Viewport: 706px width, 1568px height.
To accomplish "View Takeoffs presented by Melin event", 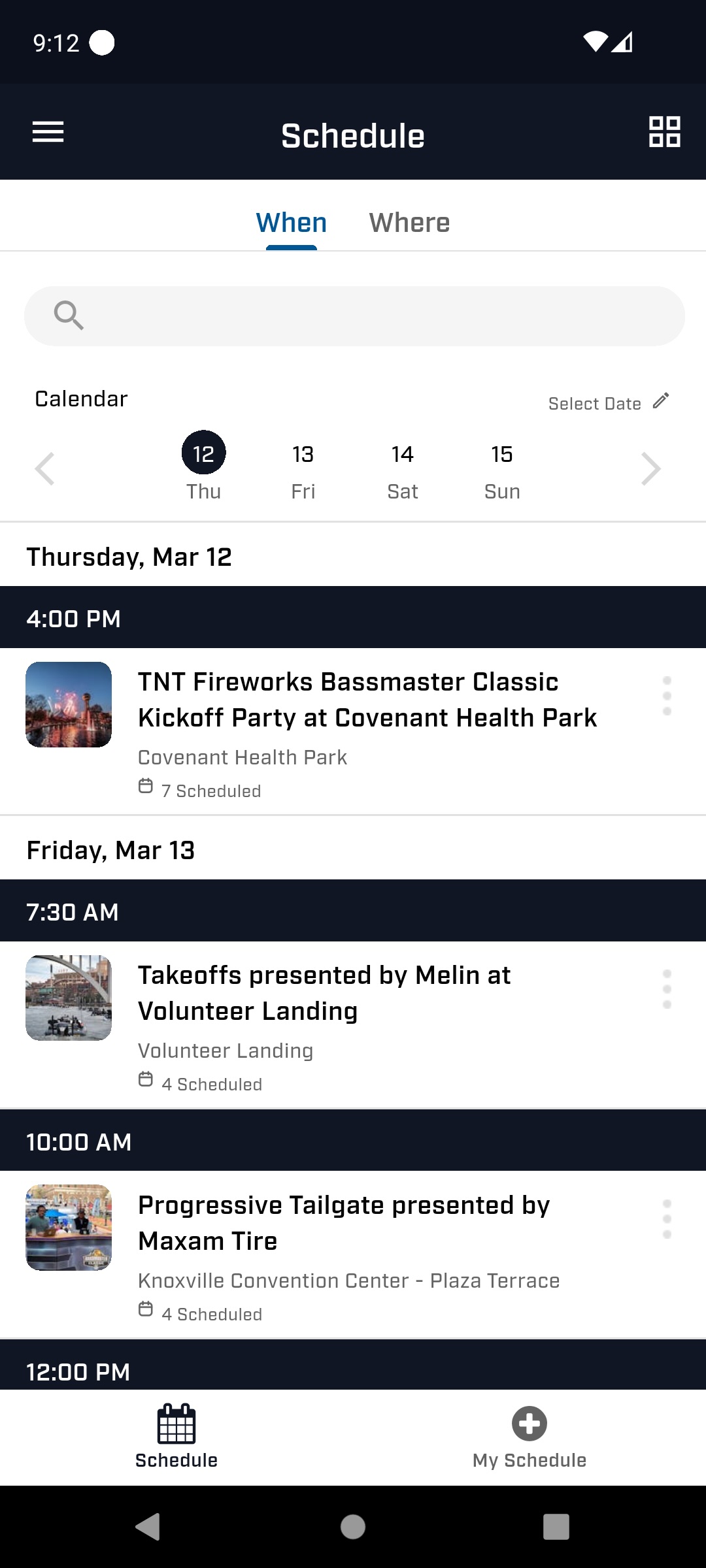I will pyautogui.click(x=324, y=993).
